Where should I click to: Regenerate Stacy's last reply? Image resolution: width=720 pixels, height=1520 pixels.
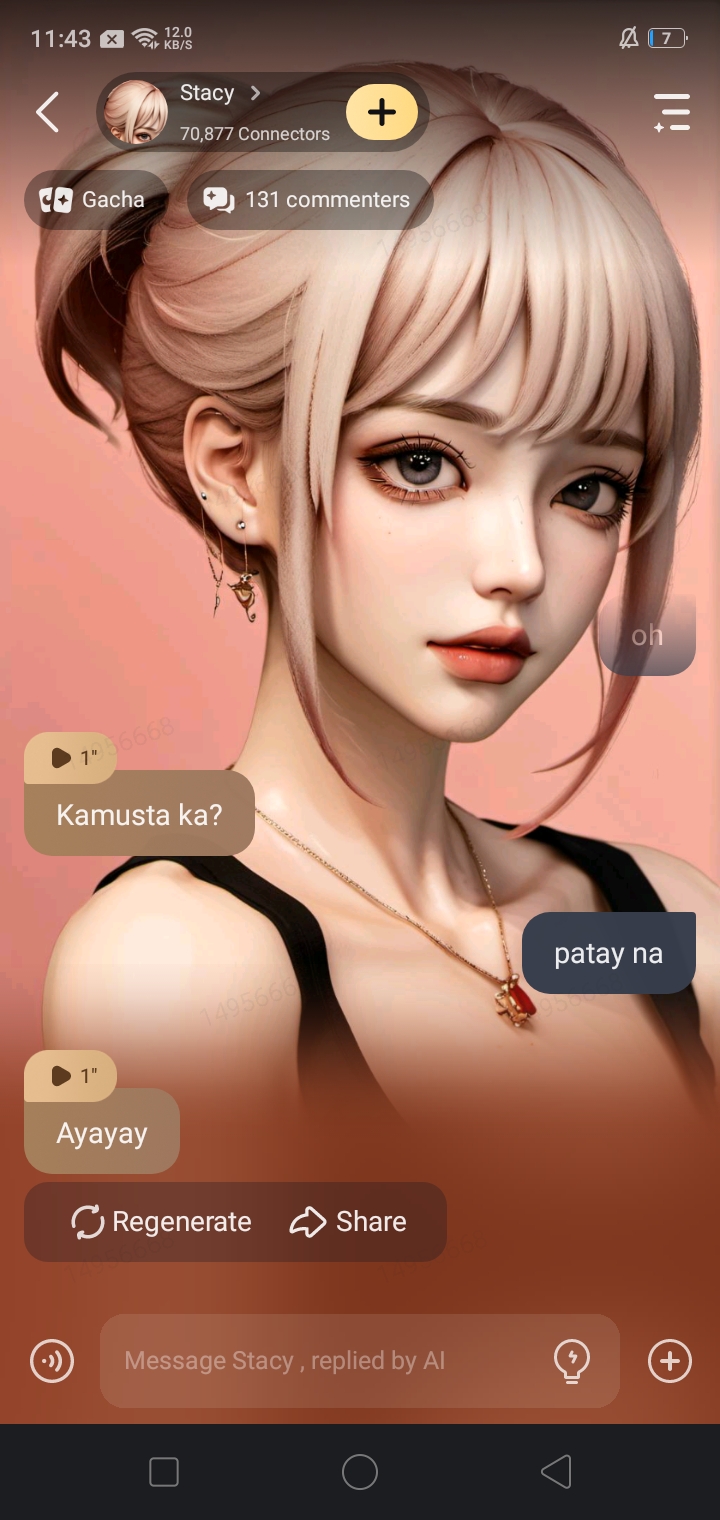162,1222
